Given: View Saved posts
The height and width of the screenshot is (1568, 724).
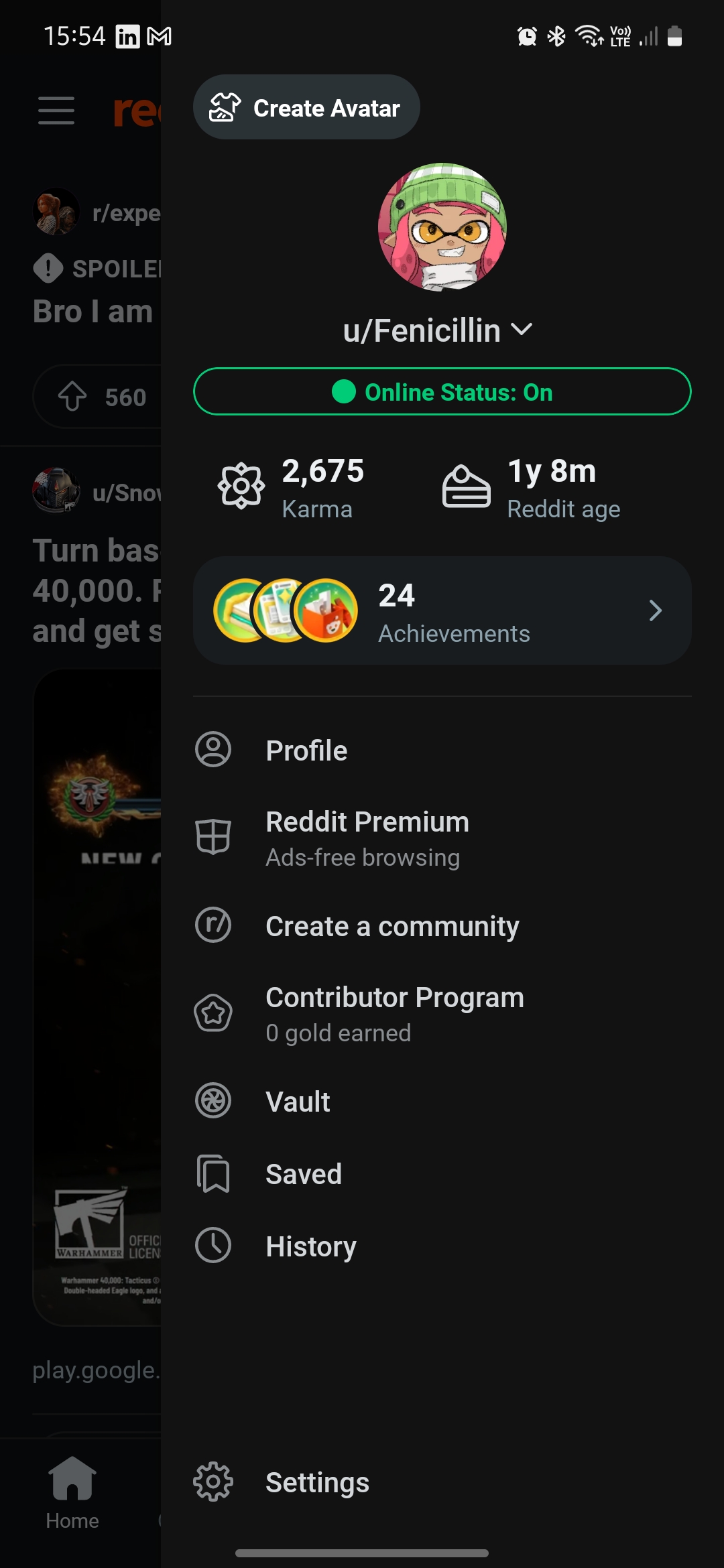Looking at the screenshot, I should [304, 1174].
